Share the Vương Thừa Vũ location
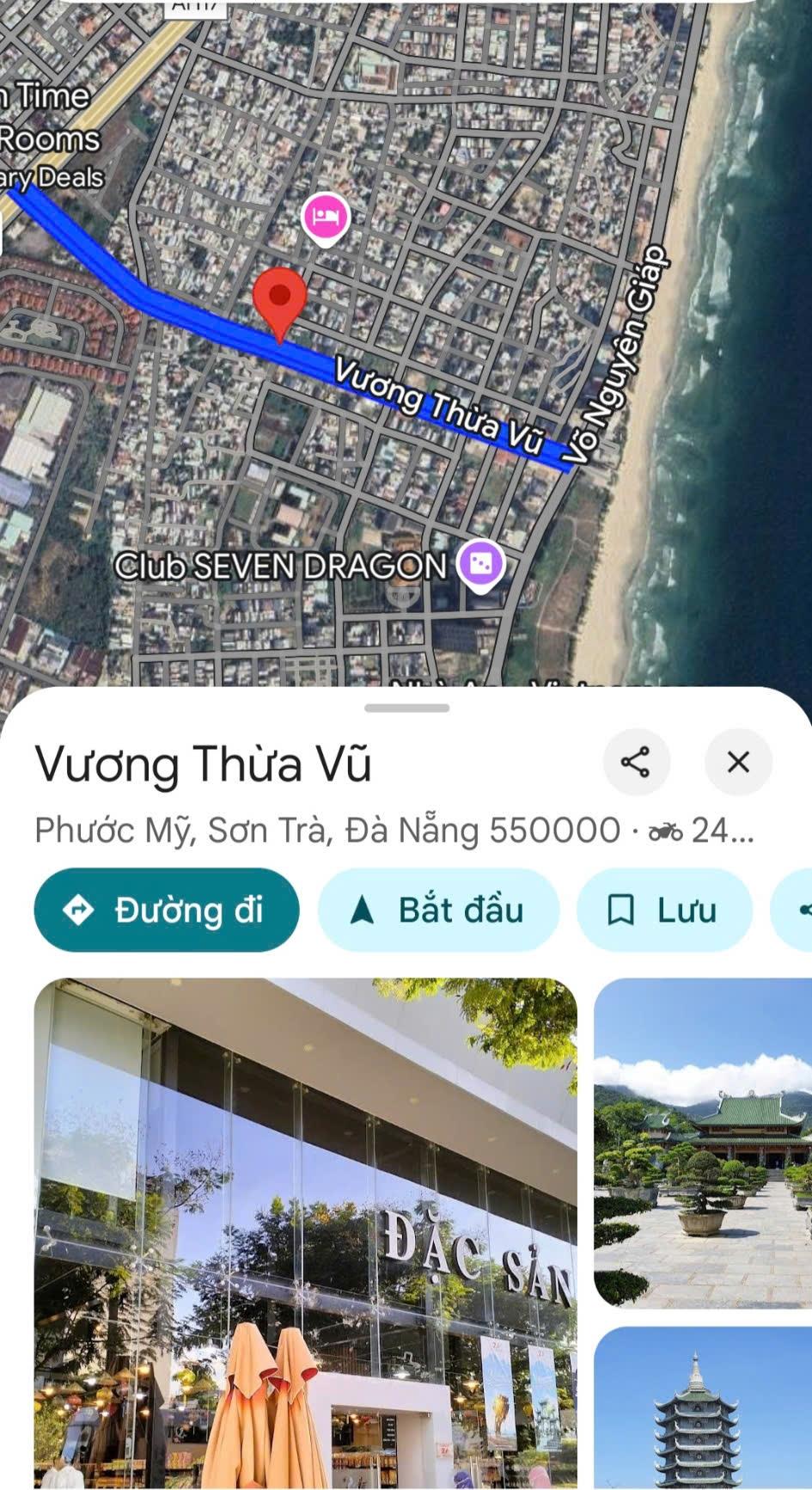The image size is (812, 1490). 636,762
